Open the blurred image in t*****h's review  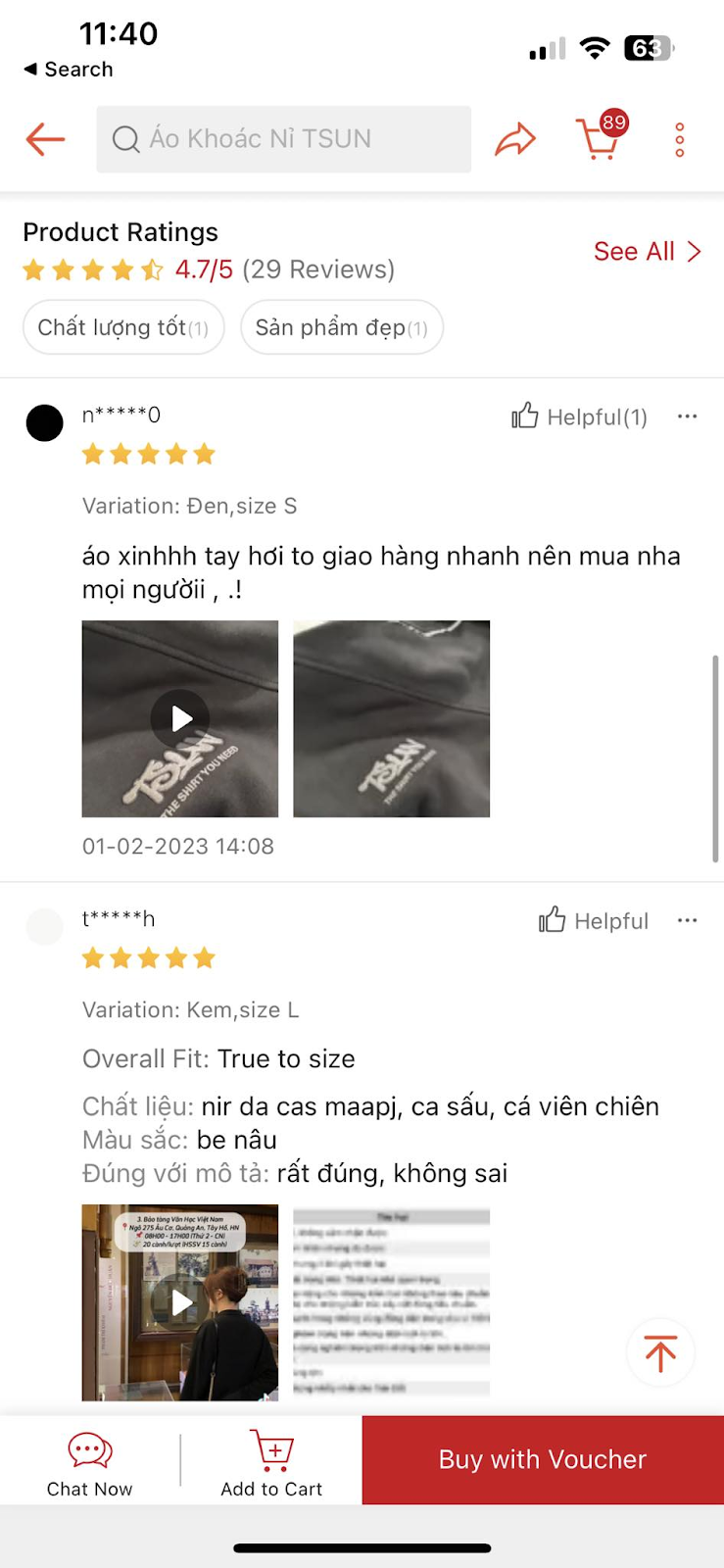point(391,1301)
